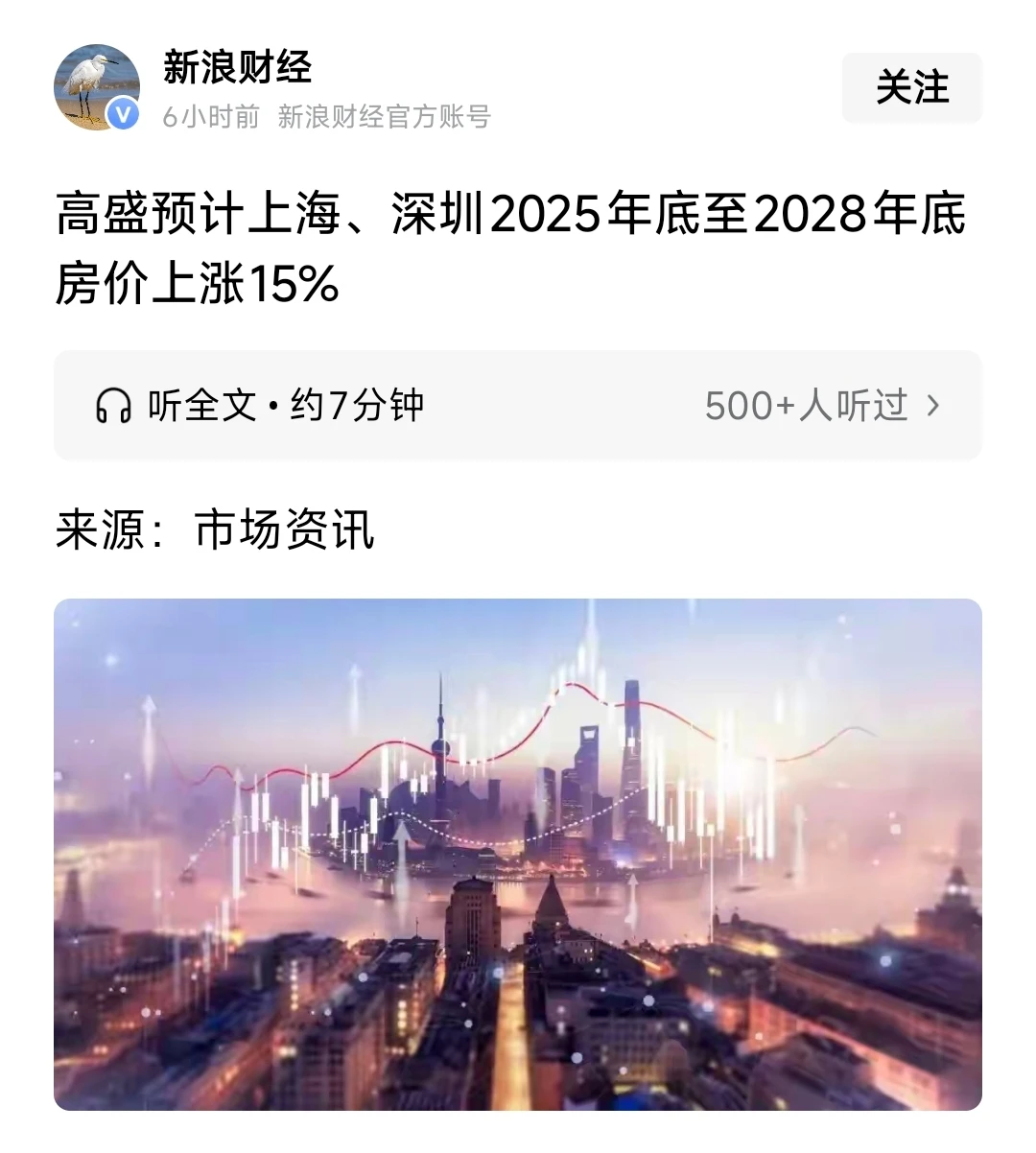This screenshot has height=1153, width=1036.
Task: Click the verified account header row
Action: click(x=288, y=86)
